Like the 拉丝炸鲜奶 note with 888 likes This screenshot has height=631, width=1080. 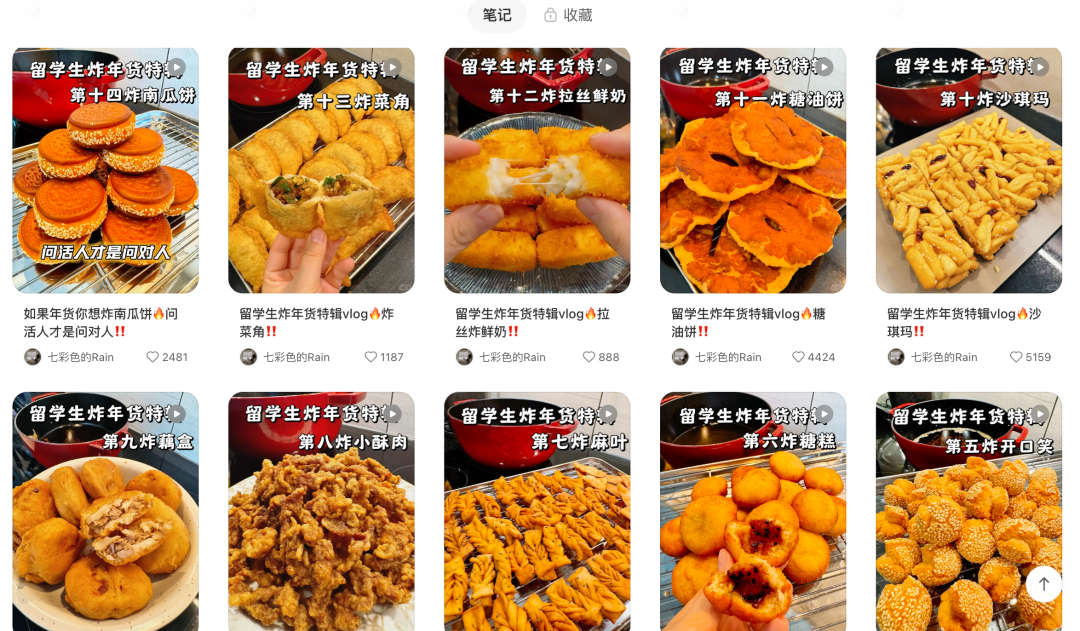[x=590, y=357]
